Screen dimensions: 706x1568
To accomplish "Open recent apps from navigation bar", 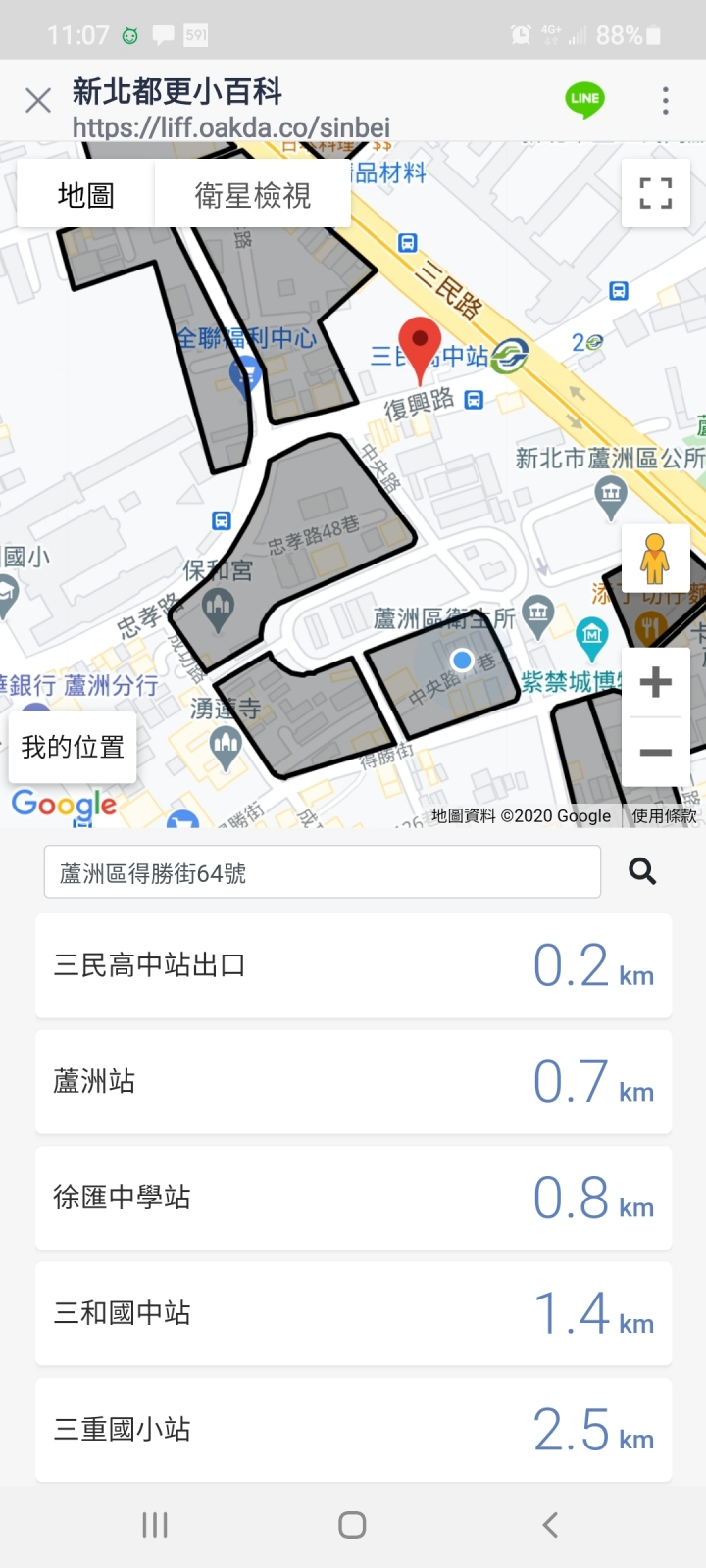I will click(x=155, y=1525).
